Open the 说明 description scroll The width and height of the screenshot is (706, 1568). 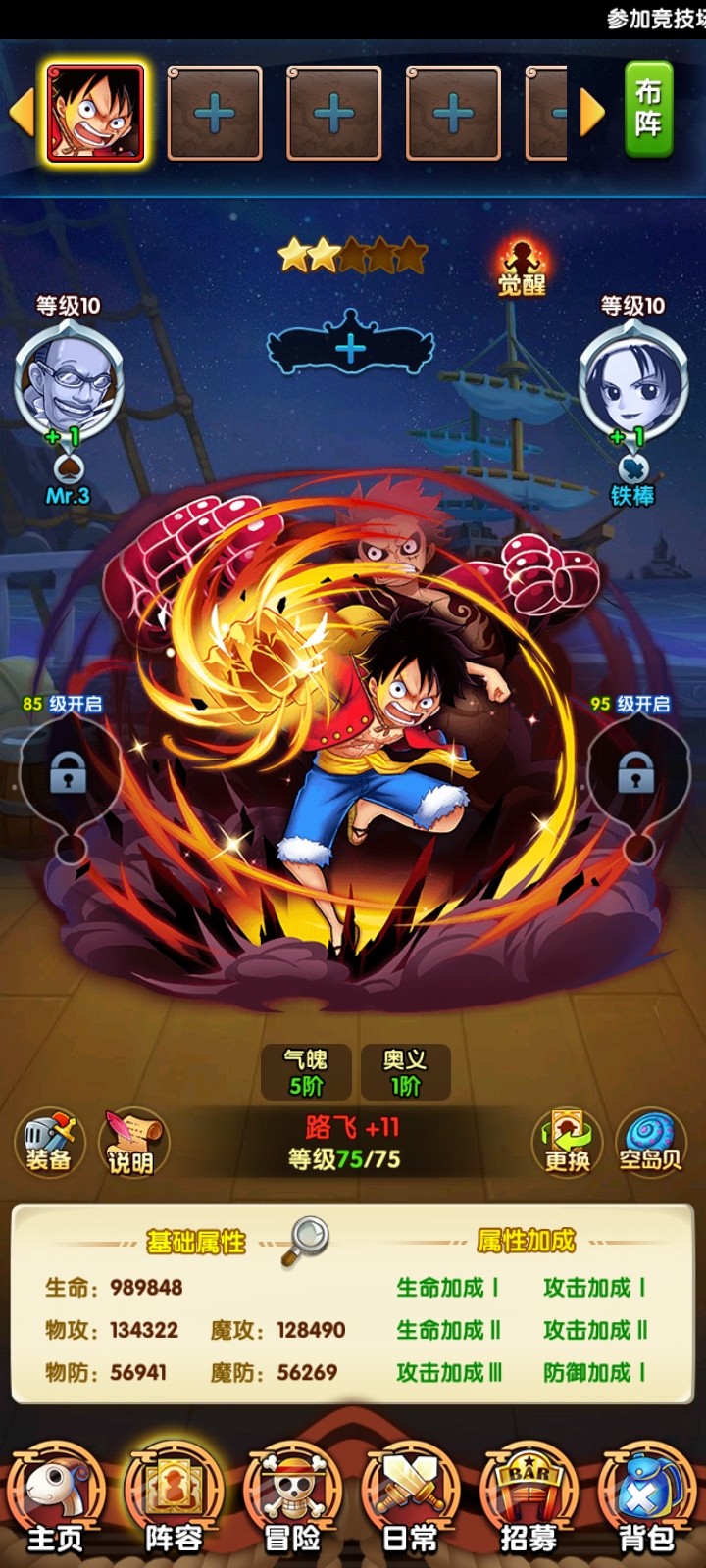click(132, 1144)
